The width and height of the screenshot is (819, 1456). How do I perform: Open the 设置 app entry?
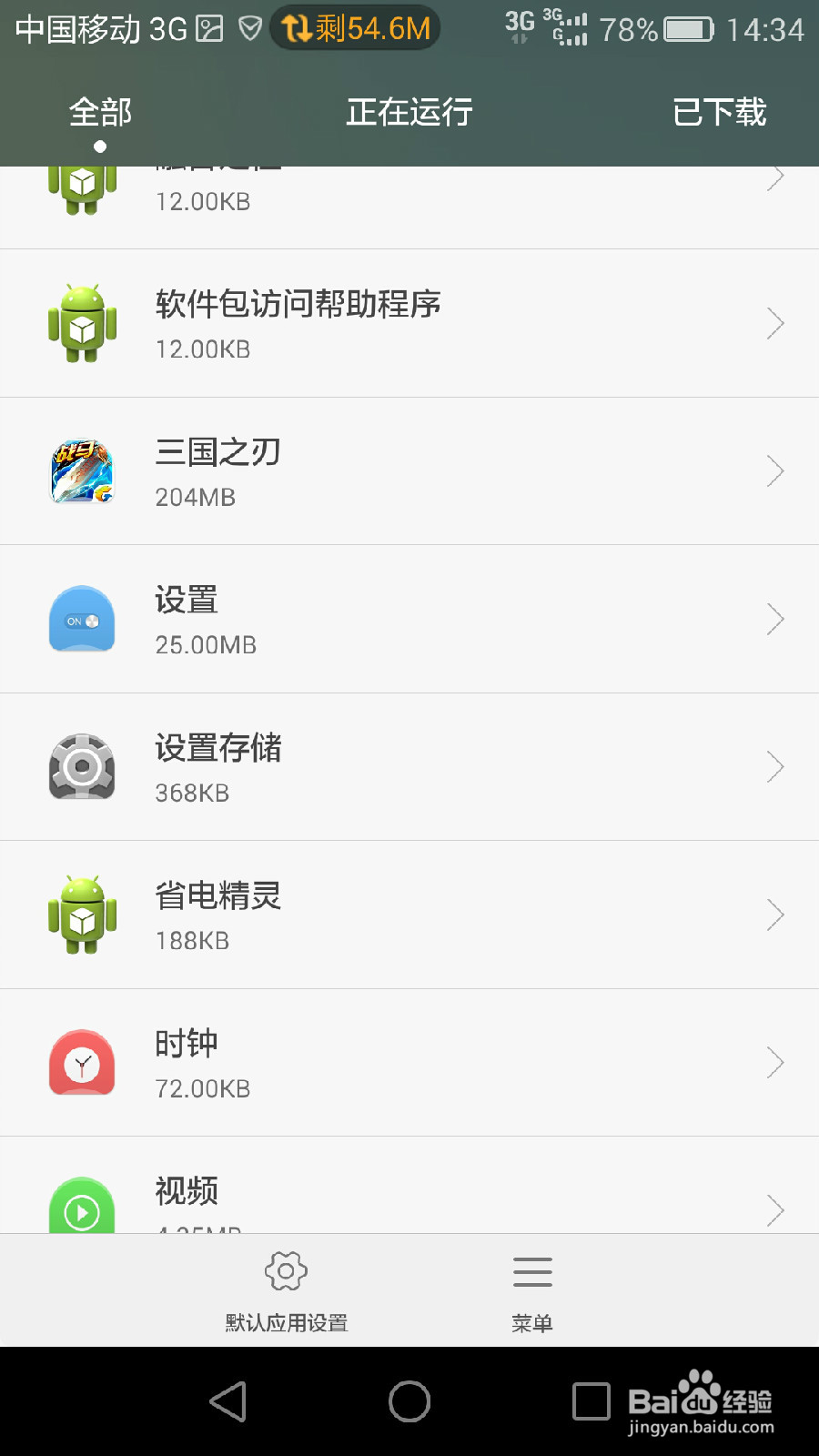409,619
